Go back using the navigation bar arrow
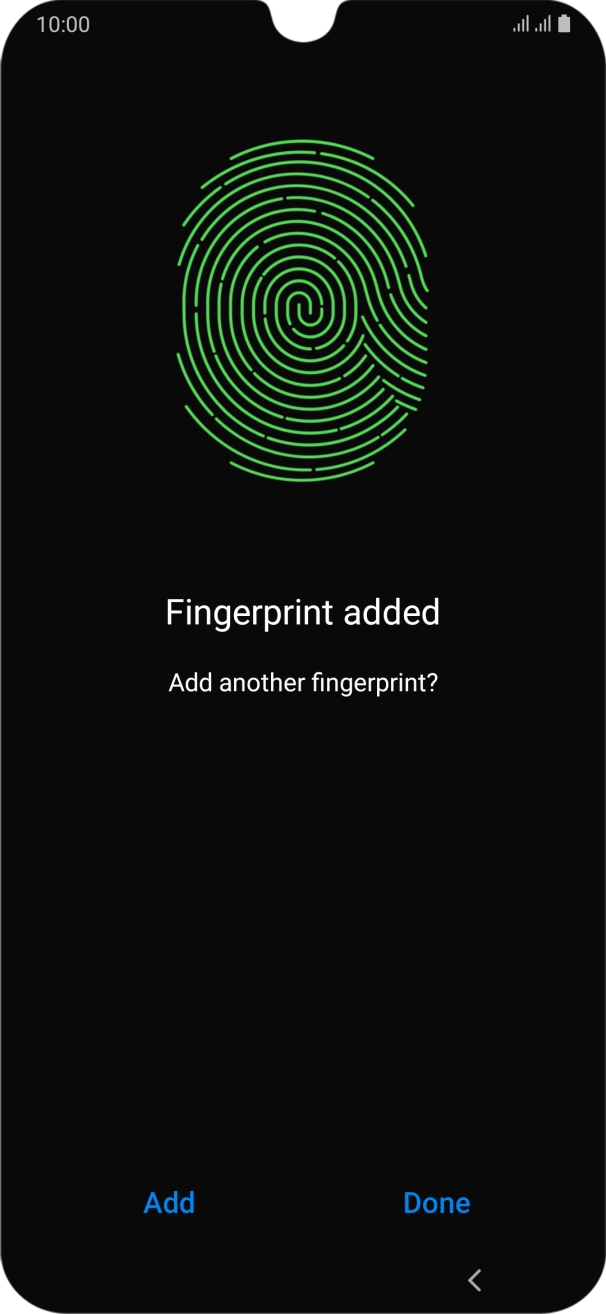The image size is (606, 1314). click(x=475, y=1279)
